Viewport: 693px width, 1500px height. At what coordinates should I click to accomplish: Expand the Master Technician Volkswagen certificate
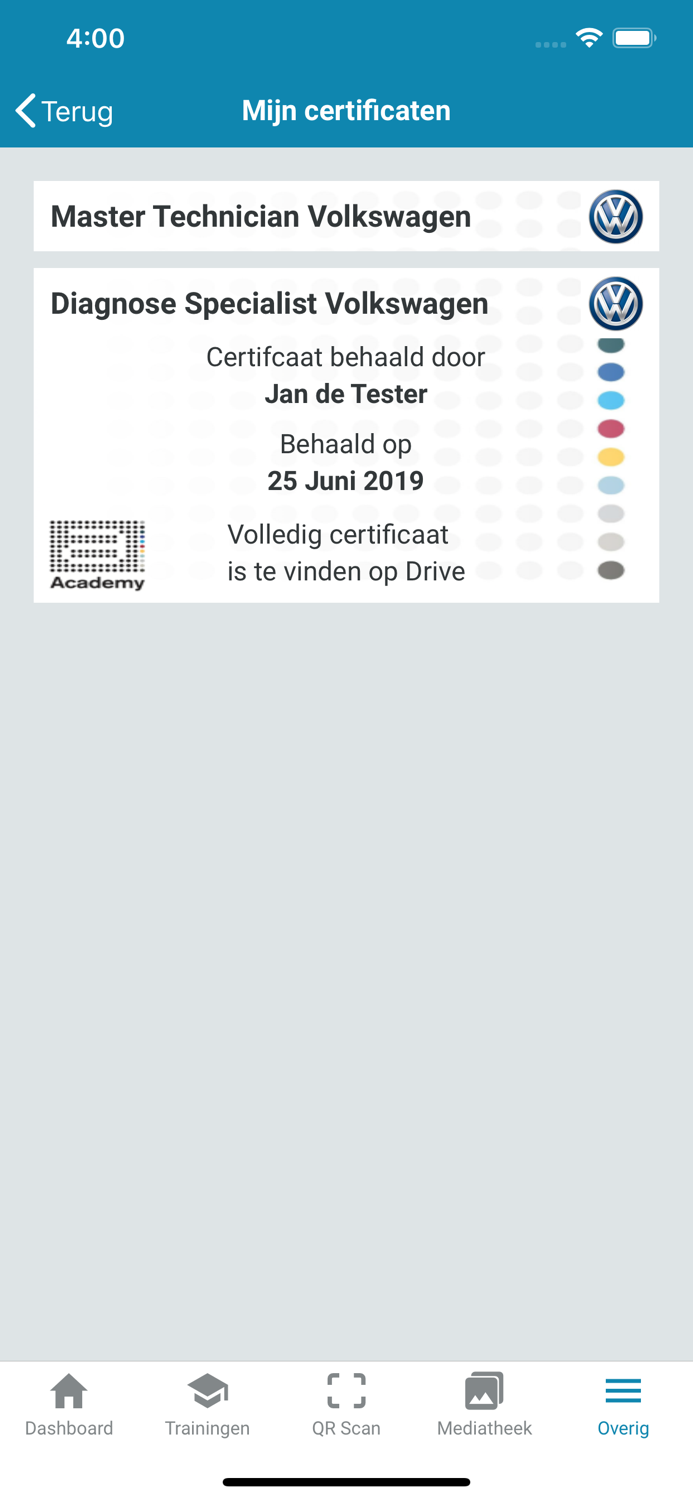tap(346, 216)
